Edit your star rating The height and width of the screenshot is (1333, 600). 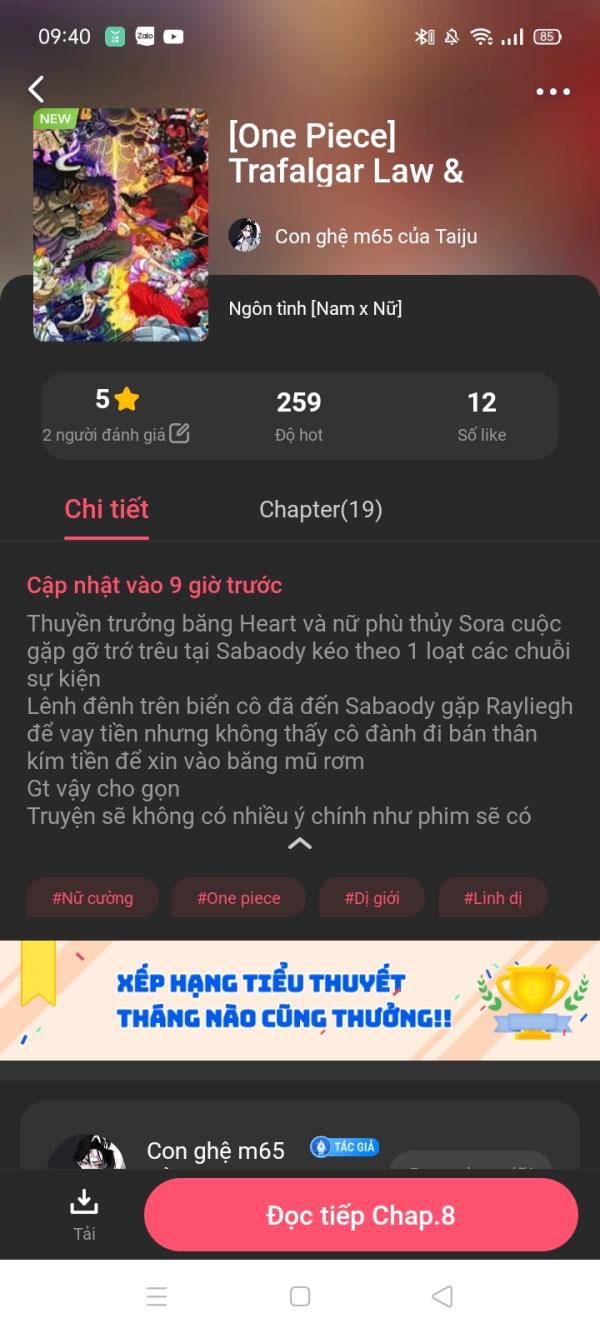[179, 433]
